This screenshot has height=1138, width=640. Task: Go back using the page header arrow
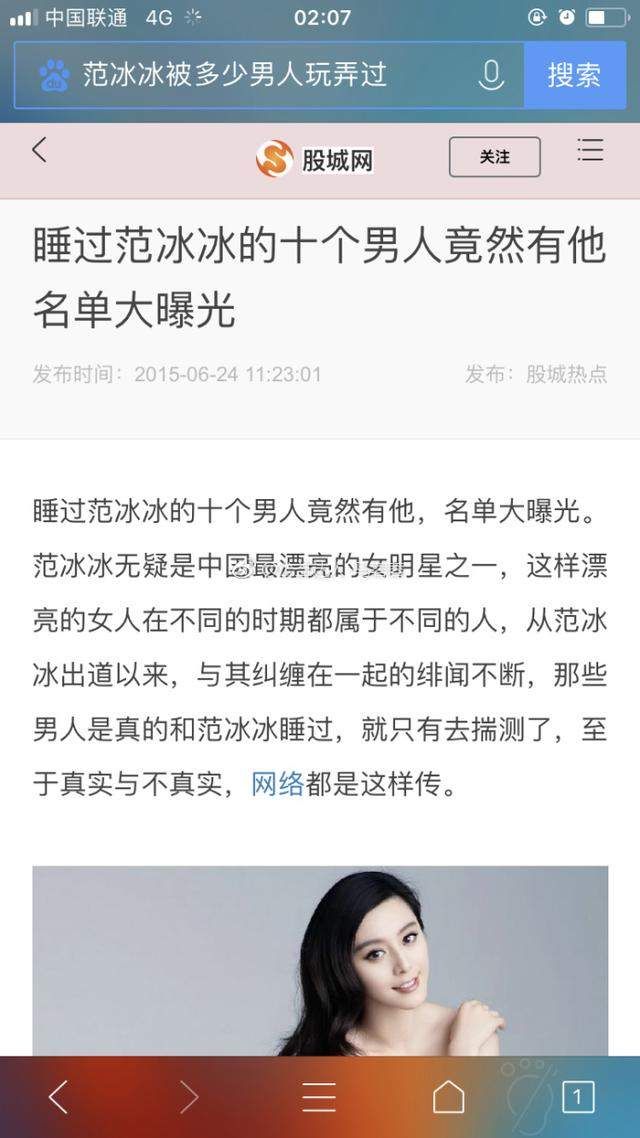(40, 150)
